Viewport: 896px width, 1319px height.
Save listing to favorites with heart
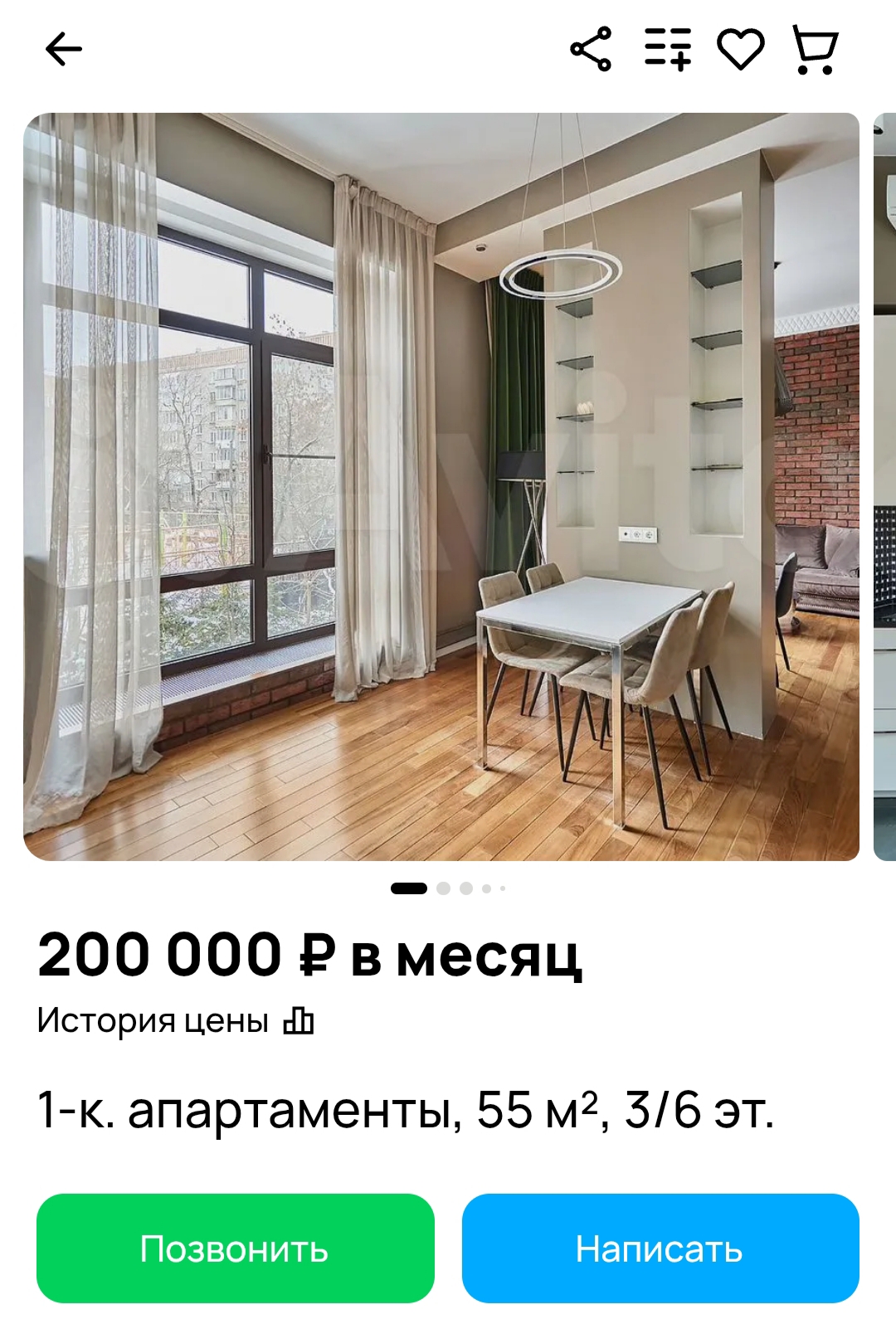(740, 49)
